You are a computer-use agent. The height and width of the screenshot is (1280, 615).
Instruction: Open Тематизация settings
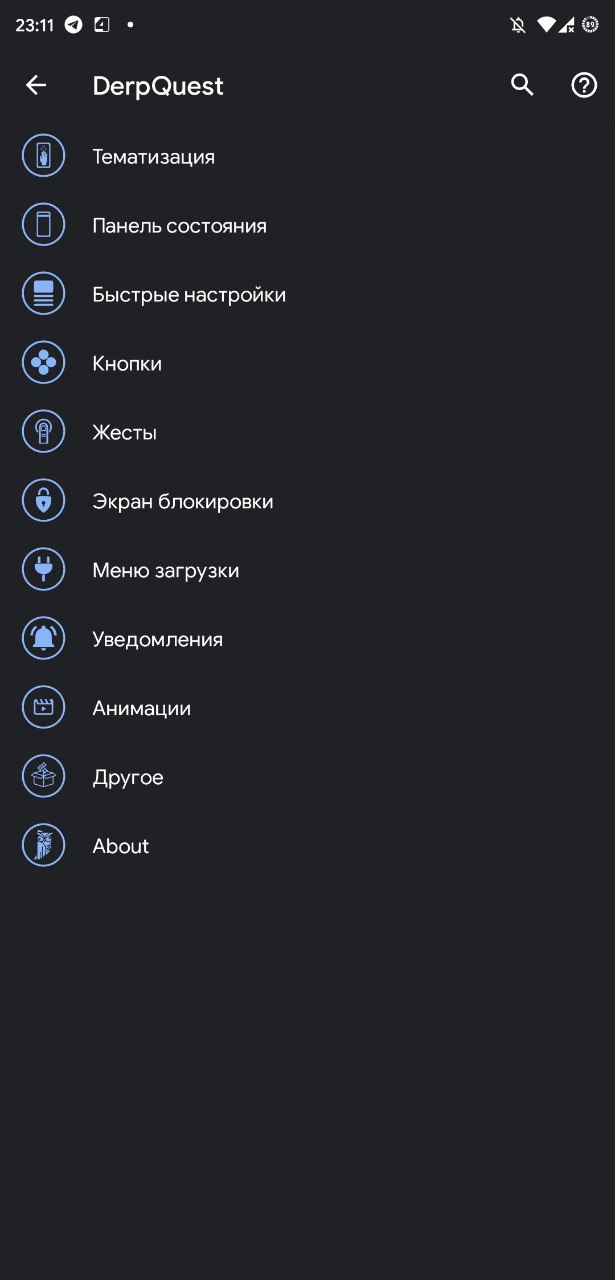(x=153, y=157)
